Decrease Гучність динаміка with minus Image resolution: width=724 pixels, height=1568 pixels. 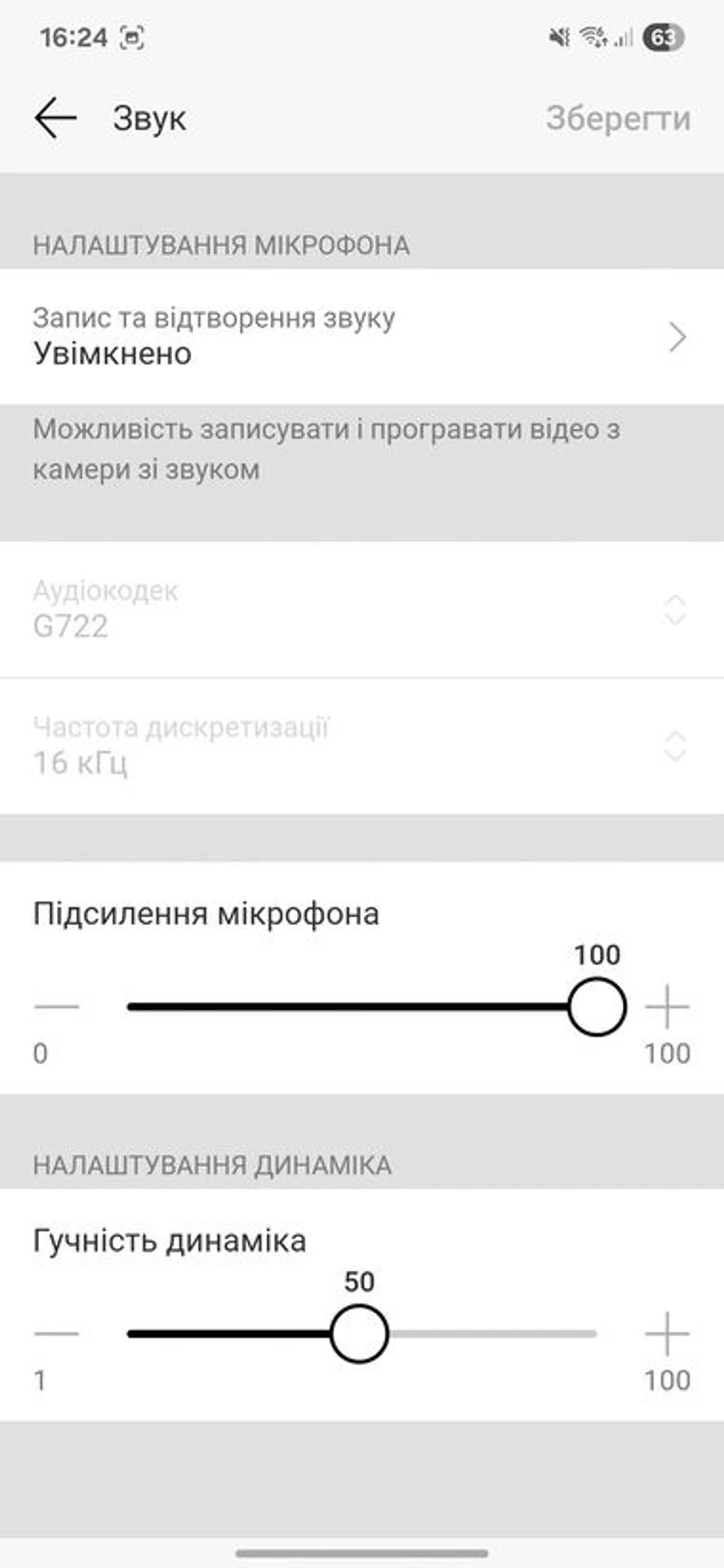[56, 1334]
